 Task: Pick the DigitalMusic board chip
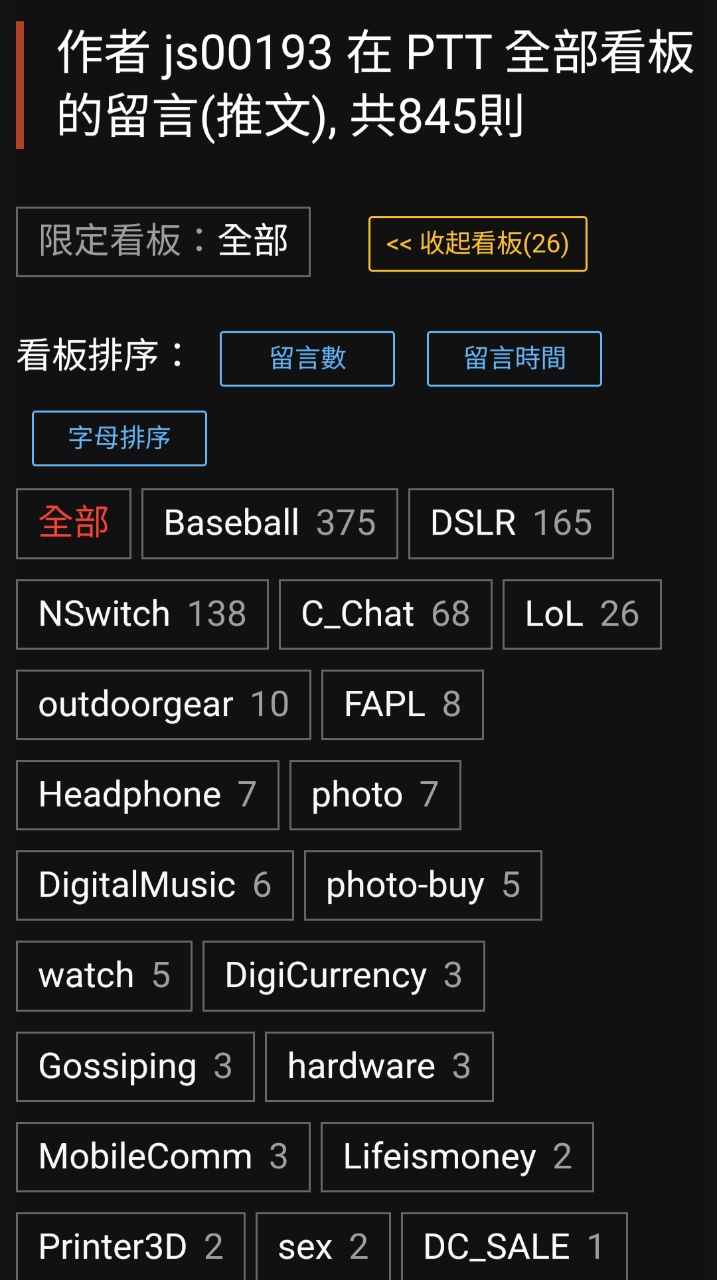(155, 885)
